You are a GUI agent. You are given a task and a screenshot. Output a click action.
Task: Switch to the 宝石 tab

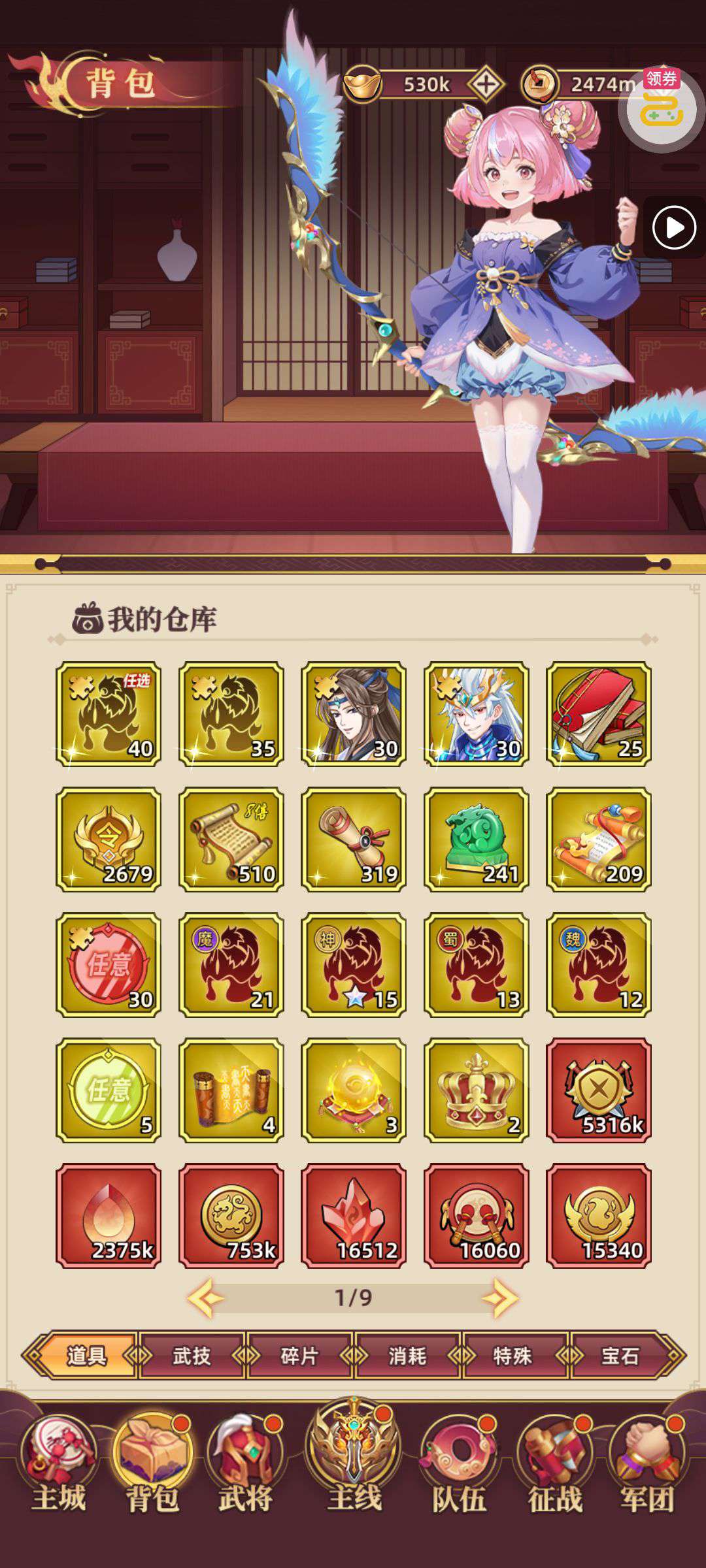621,1356
